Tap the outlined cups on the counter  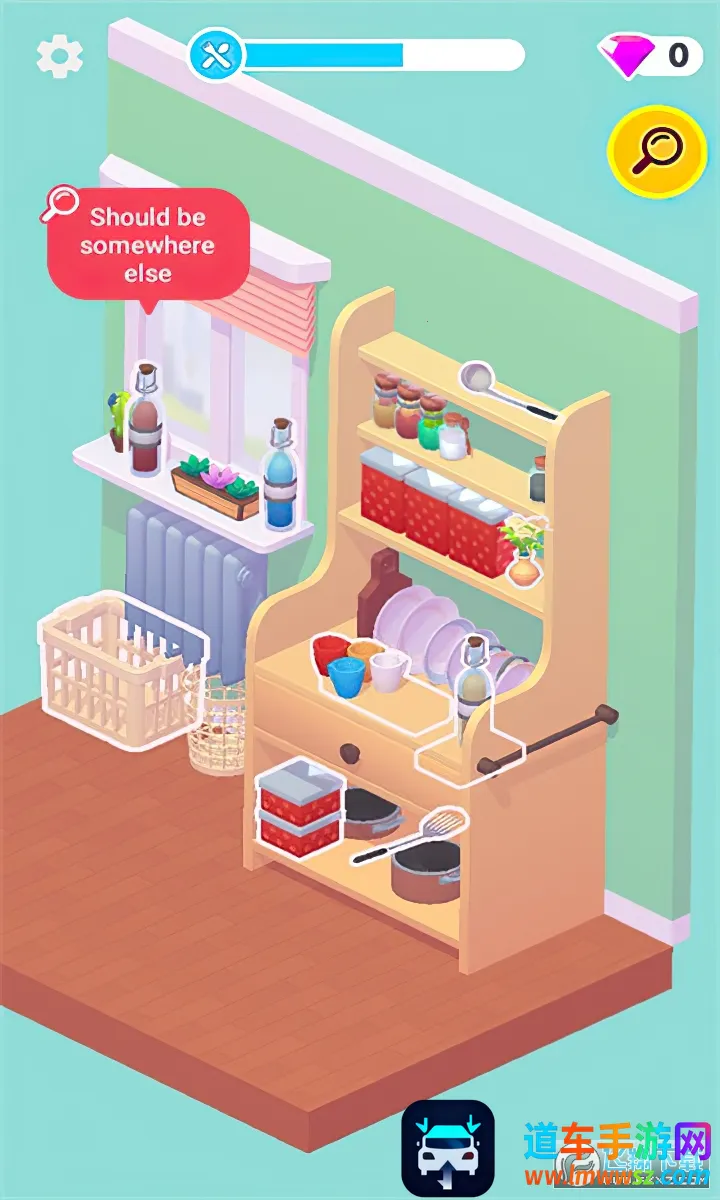pyautogui.click(x=360, y=664)
